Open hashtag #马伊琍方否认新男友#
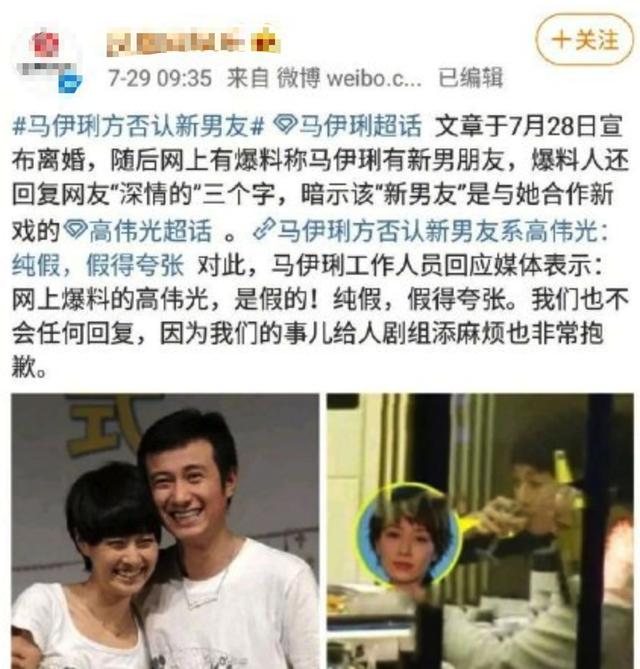 [x=139, y=126]
